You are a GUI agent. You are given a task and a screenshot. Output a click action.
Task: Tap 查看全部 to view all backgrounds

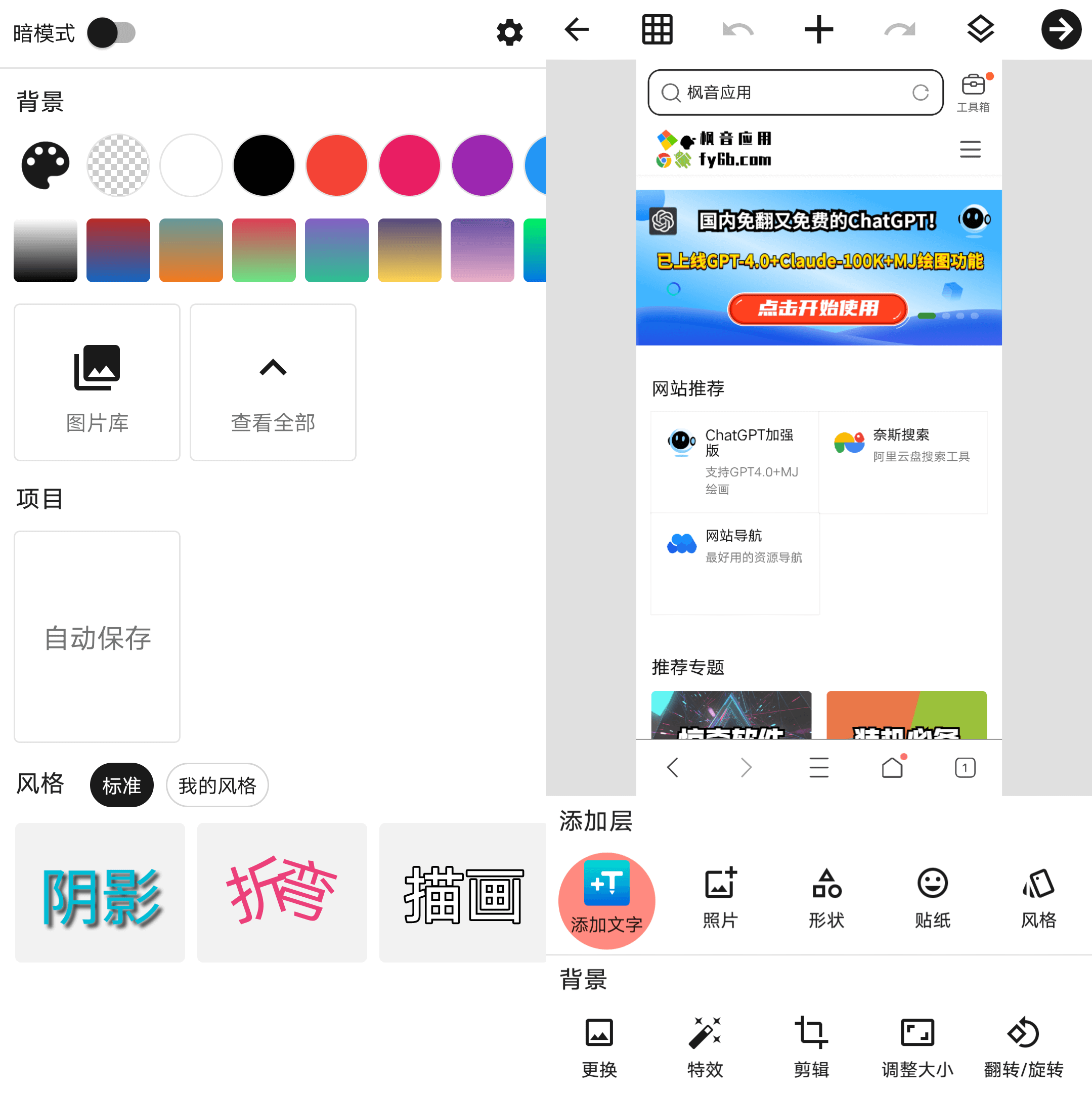coord(273,382)
